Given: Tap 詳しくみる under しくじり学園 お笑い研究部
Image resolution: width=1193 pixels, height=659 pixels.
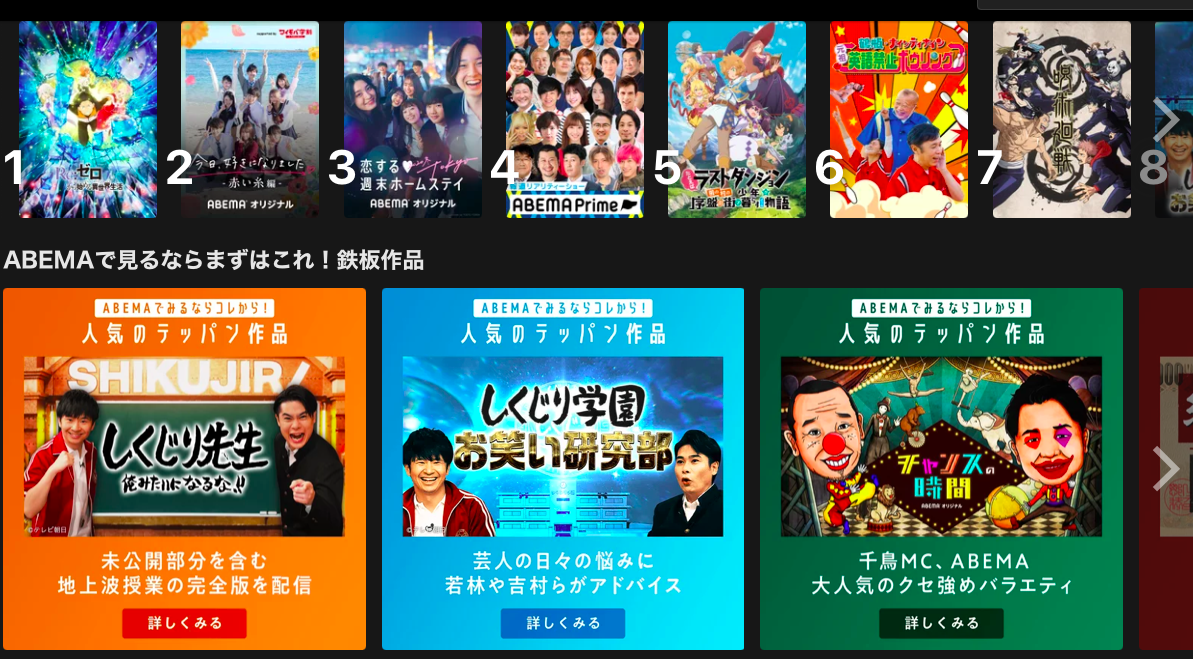Looking at the screenshot, I should point(562,623).
